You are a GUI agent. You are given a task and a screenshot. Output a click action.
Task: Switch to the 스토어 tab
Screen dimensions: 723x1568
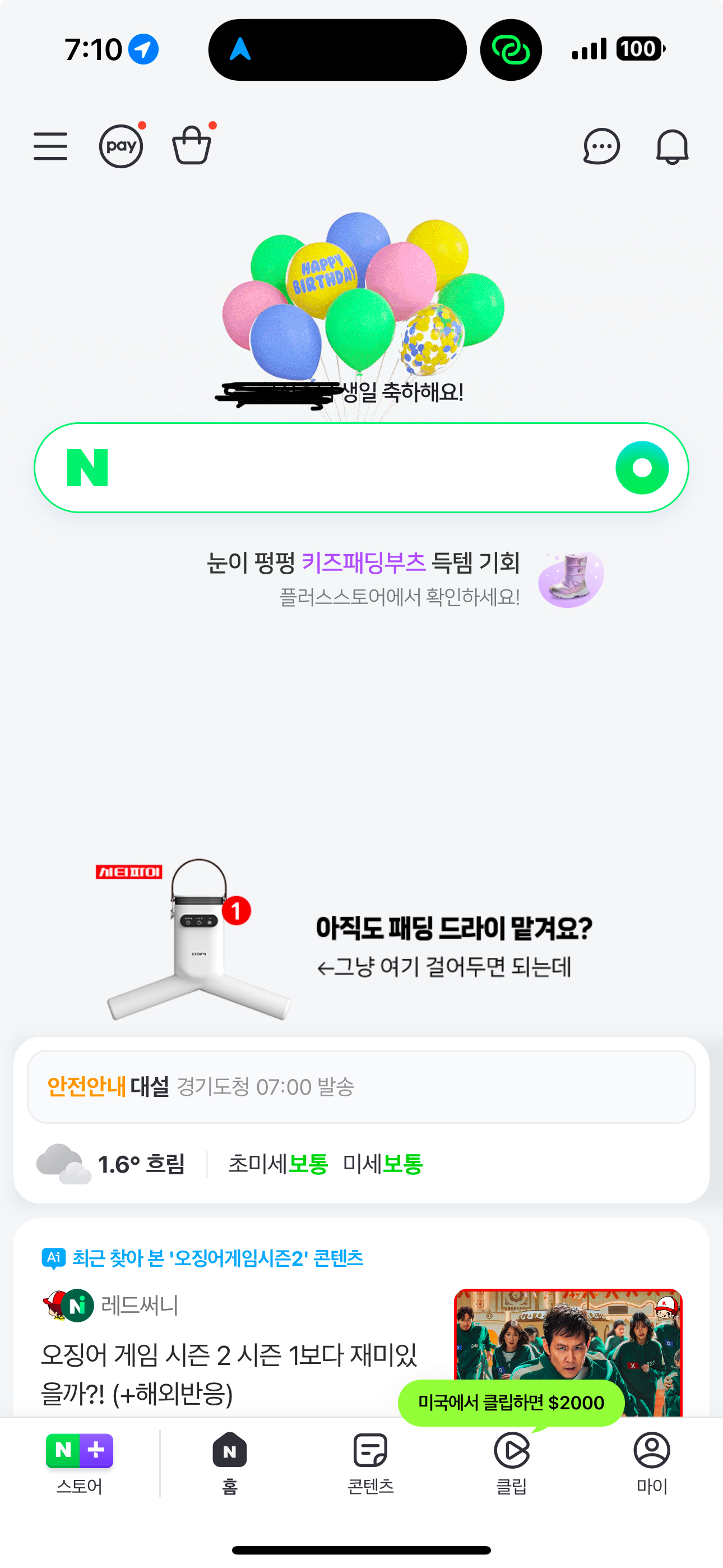[x=79, y=1462]
